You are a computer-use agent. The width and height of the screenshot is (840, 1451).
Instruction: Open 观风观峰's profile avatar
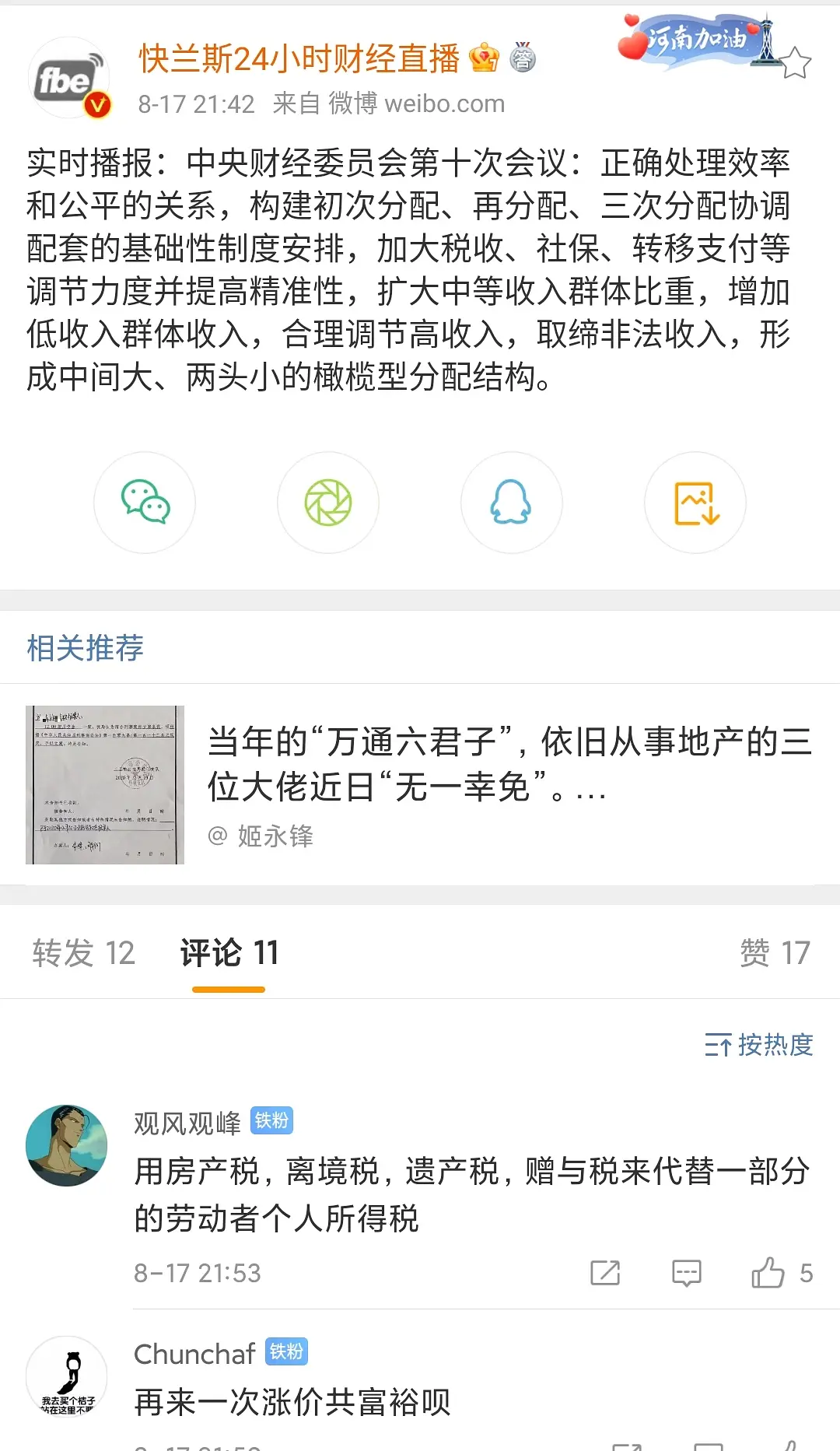(x=67, y=1145)
